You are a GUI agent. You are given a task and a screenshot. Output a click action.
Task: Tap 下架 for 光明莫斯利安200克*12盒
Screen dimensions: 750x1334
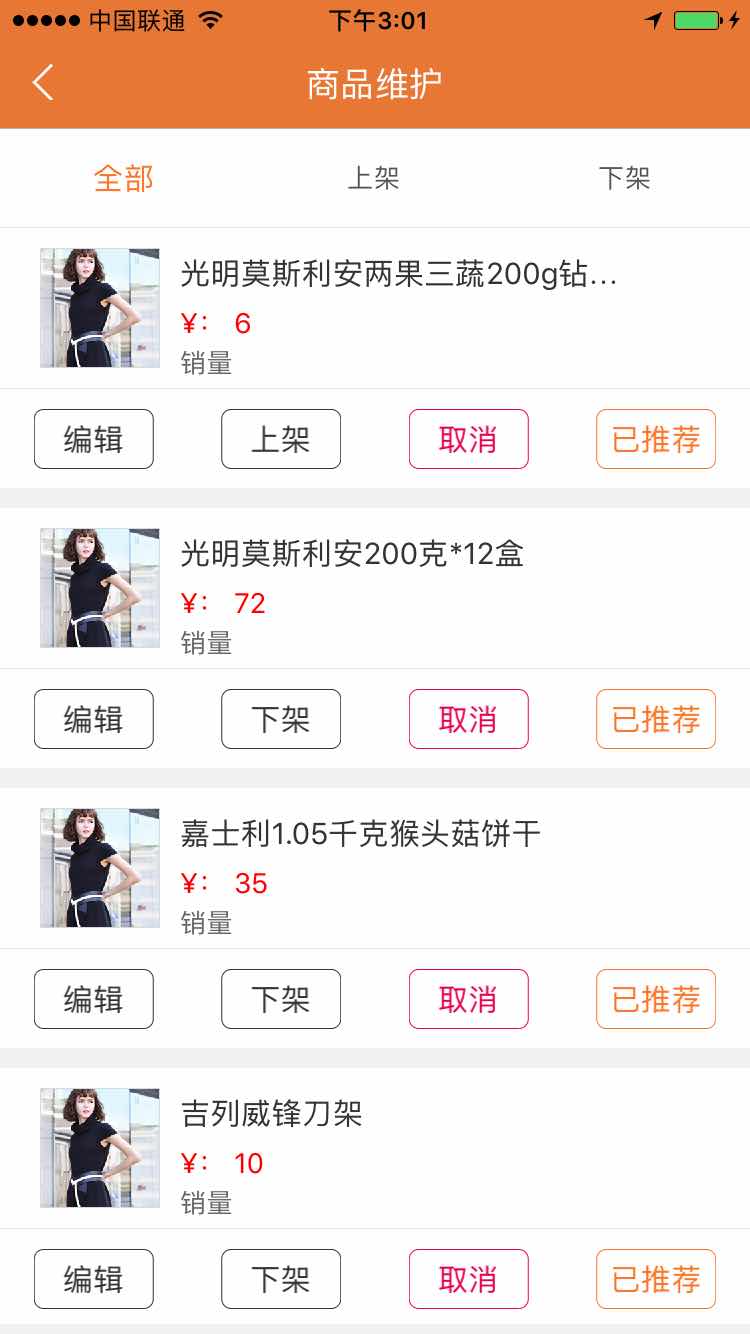(281, 719)
